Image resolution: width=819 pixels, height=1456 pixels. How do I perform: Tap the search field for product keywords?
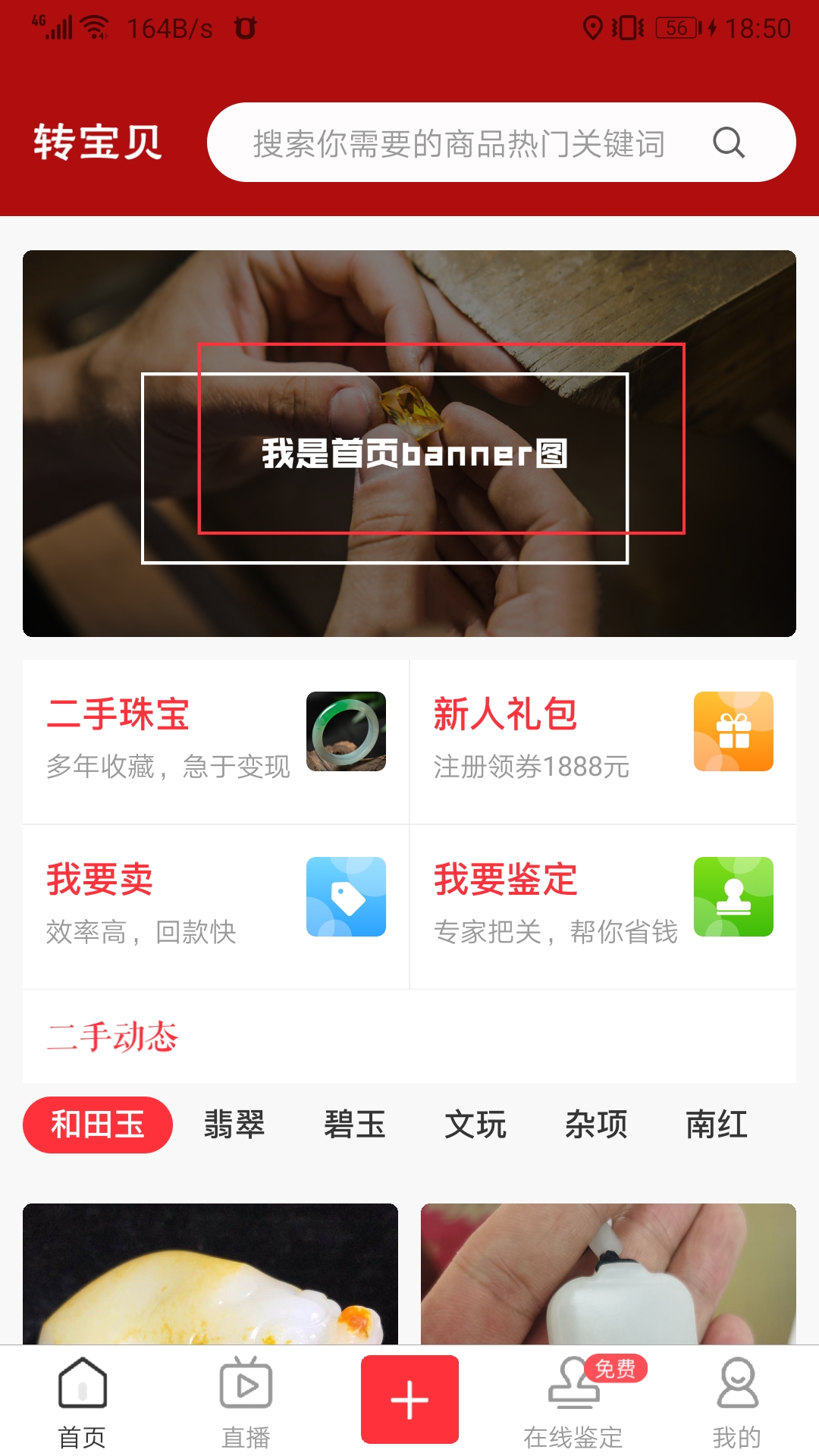tap(459, 143)
